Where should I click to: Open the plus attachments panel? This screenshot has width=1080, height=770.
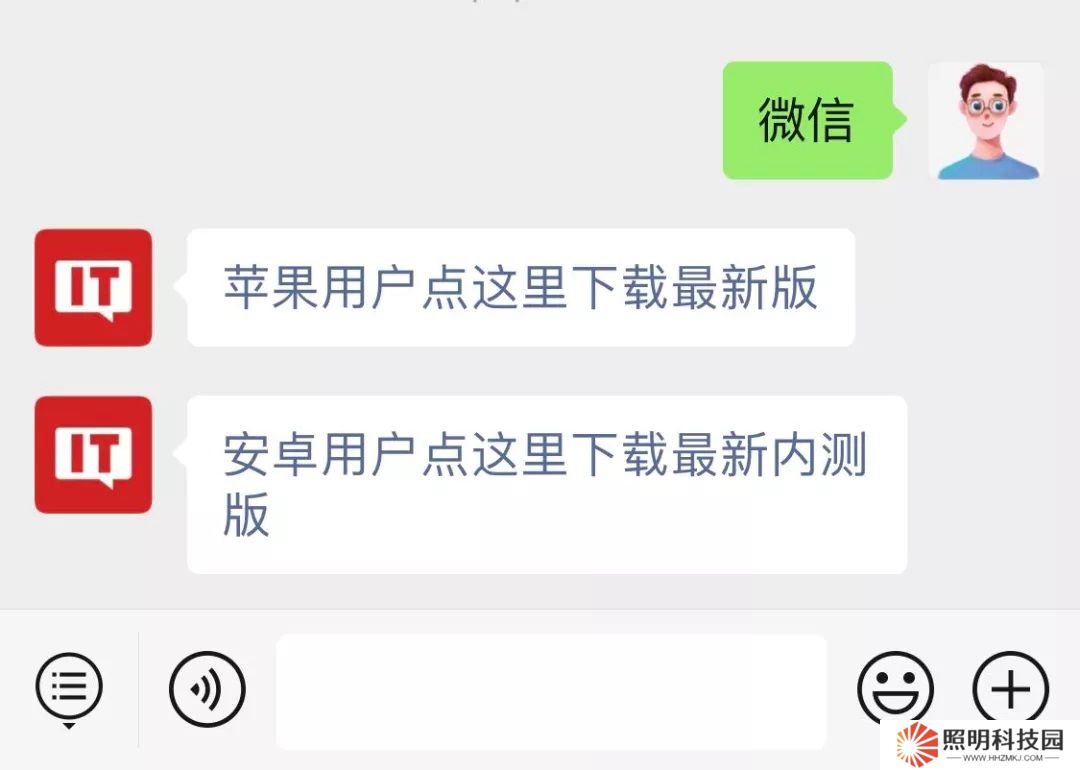point(1010,688)
